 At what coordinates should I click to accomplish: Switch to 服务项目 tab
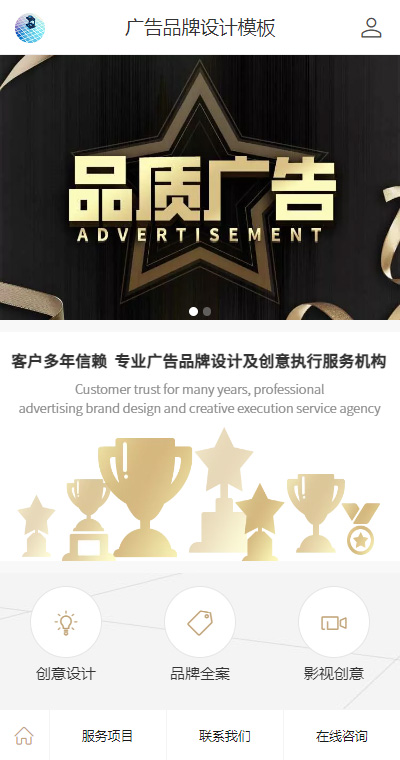tap(107, 736)
